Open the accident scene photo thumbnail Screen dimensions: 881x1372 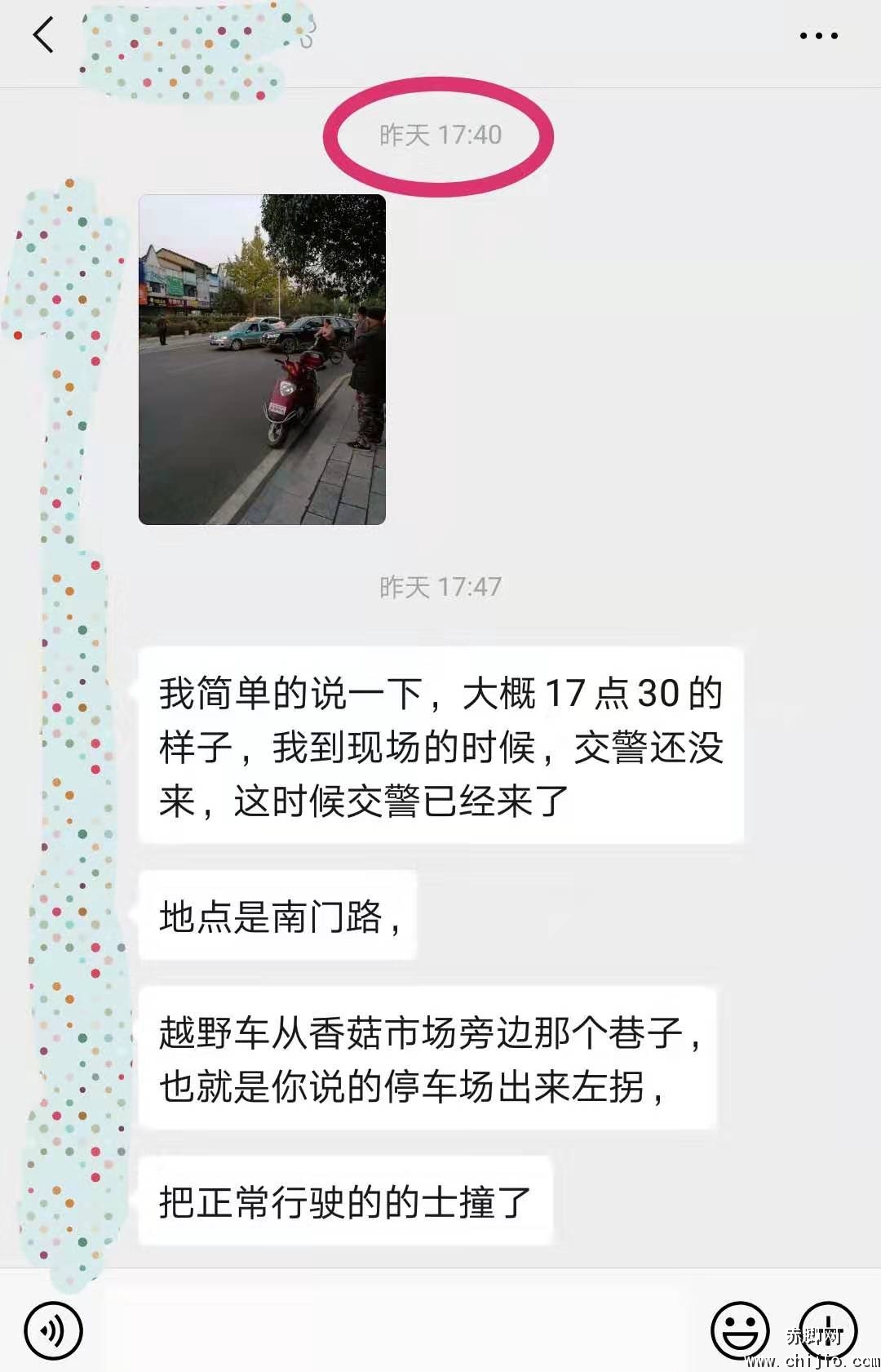coord(261,359)
